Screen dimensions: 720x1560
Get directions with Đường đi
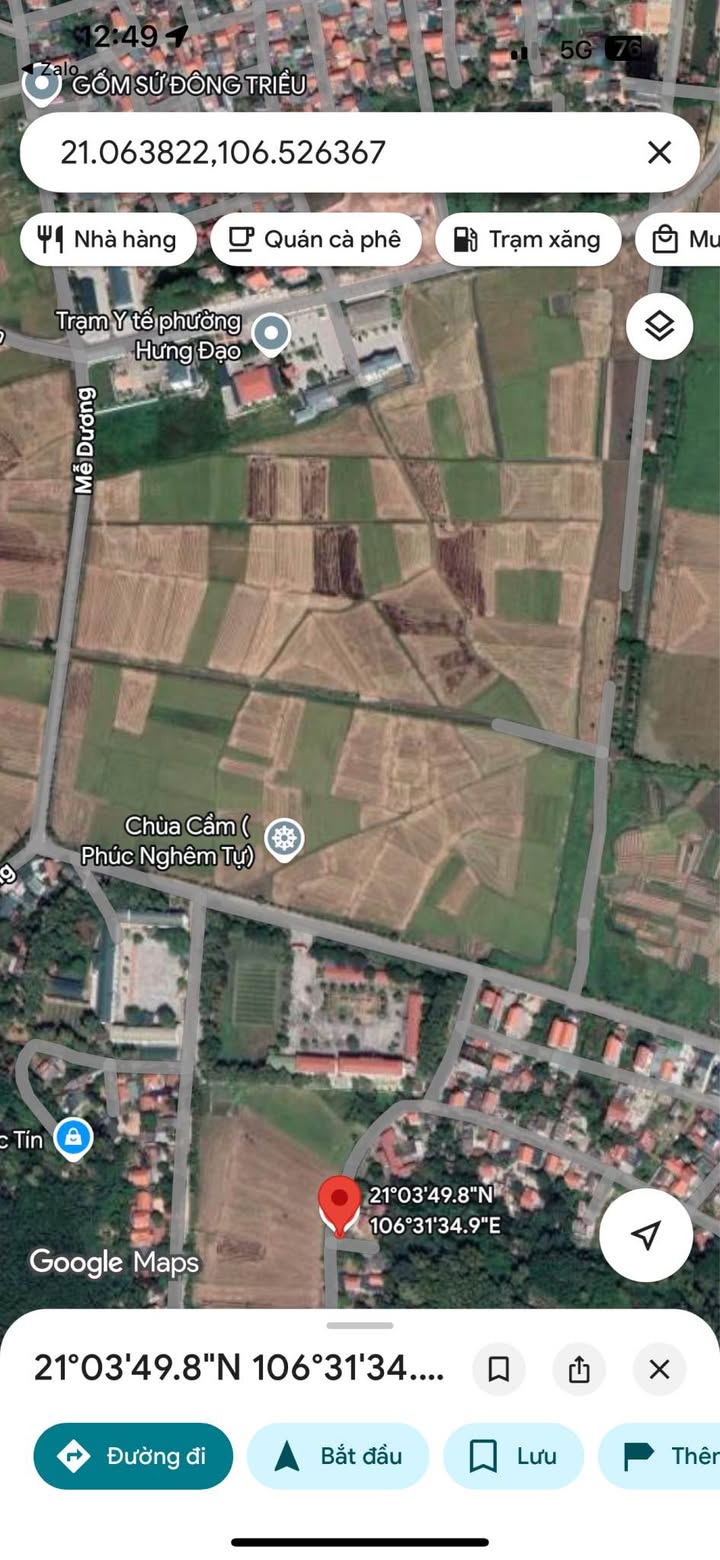tap(133, 1456)
